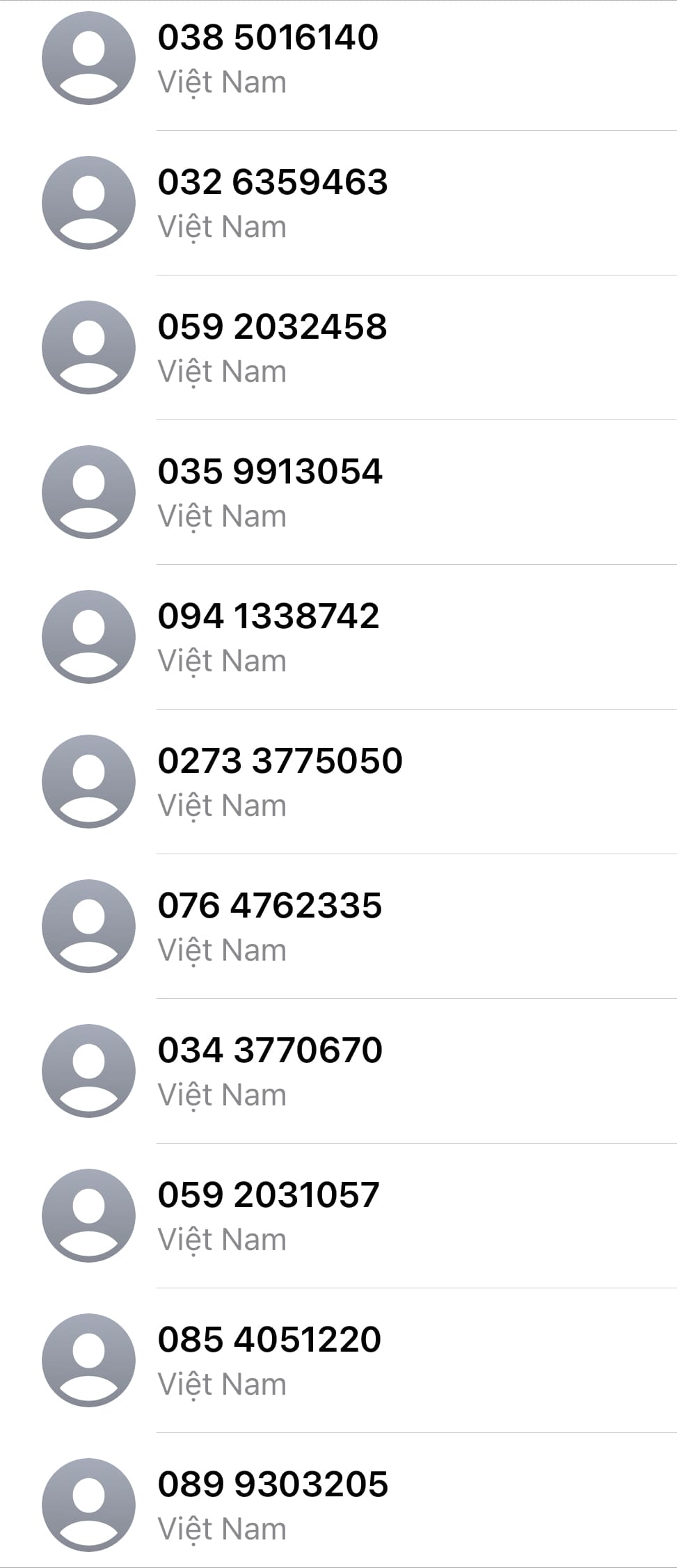677x1568 pixels.
Task: Open the number 089 9303205
Action: coord(273,1485)
